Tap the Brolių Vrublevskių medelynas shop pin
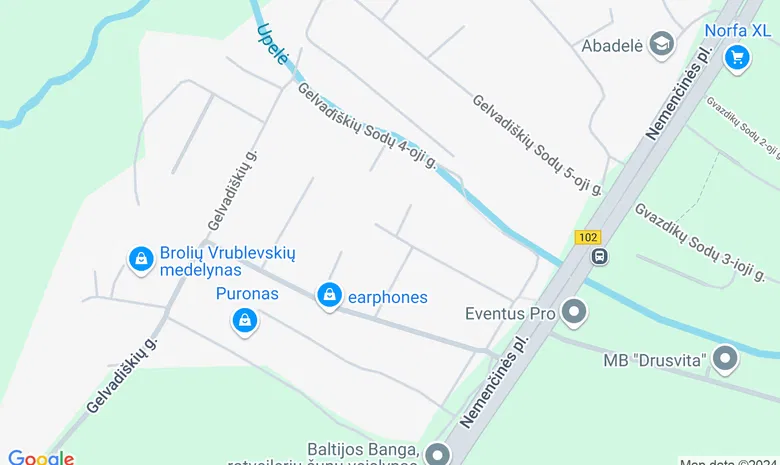780x465 pixels. pos(141,260)
